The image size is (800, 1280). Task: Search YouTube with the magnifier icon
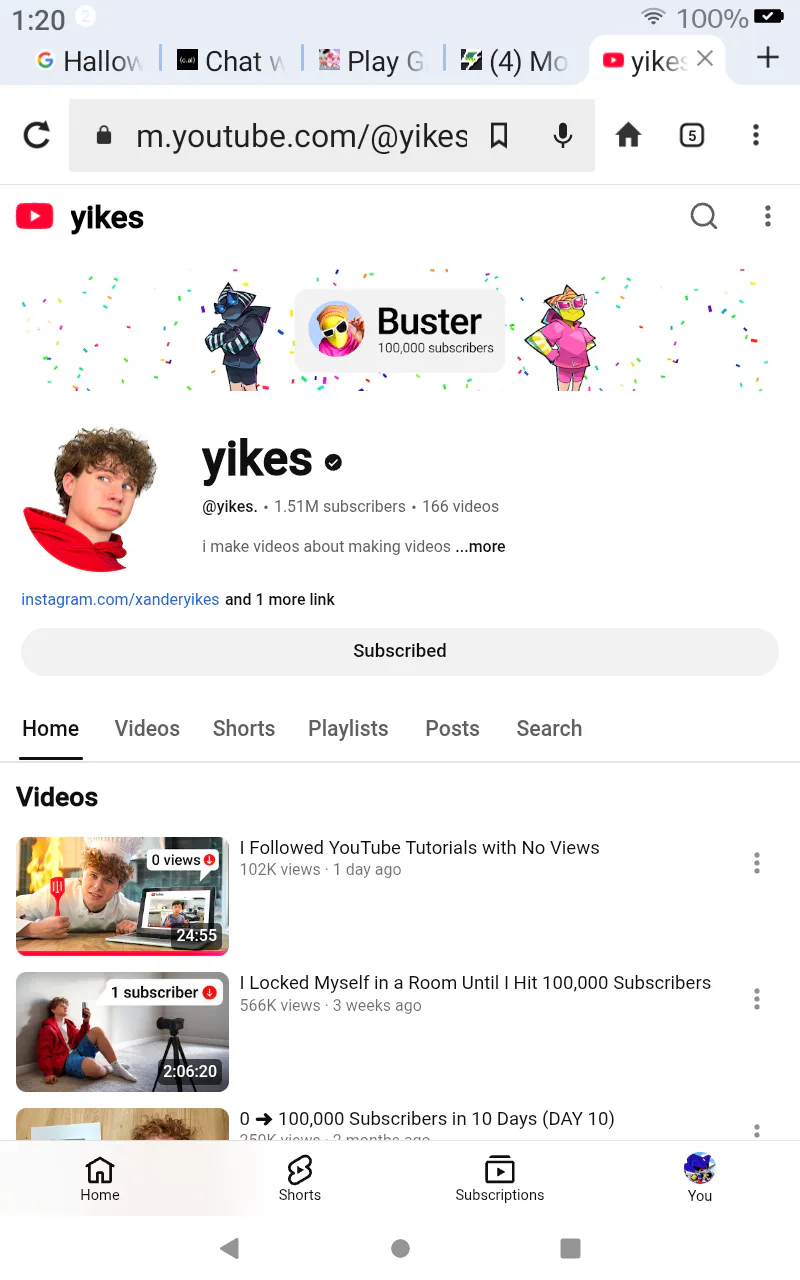[x=704, y=216]
